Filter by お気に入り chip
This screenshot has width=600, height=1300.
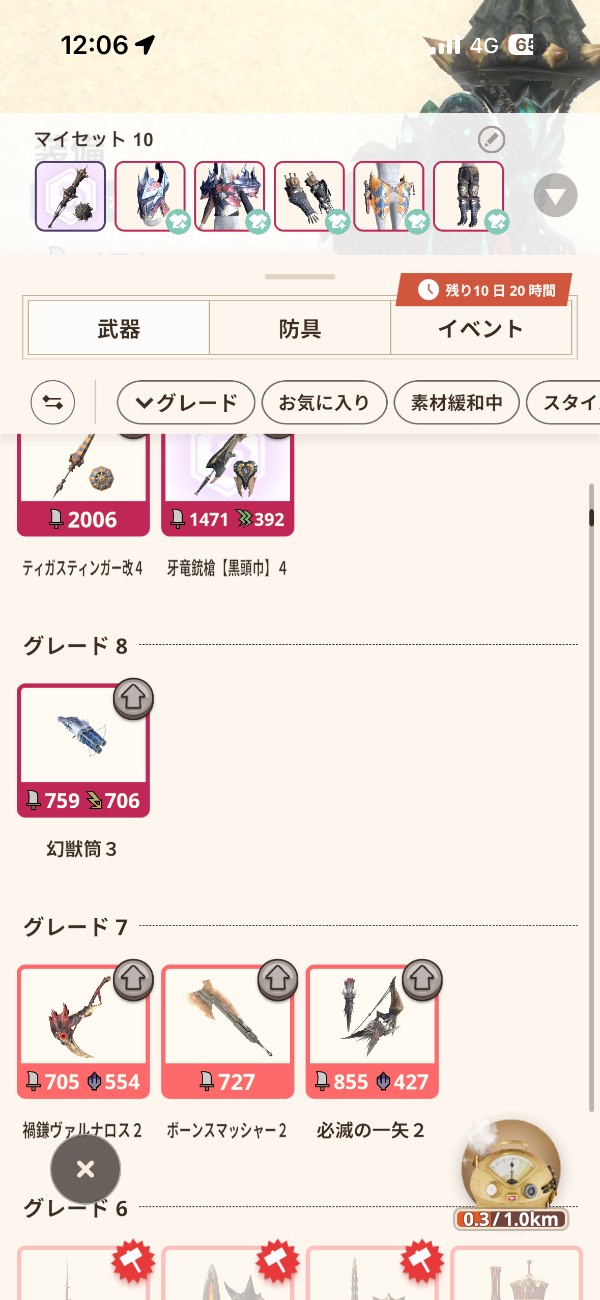(x=323, y=403)
